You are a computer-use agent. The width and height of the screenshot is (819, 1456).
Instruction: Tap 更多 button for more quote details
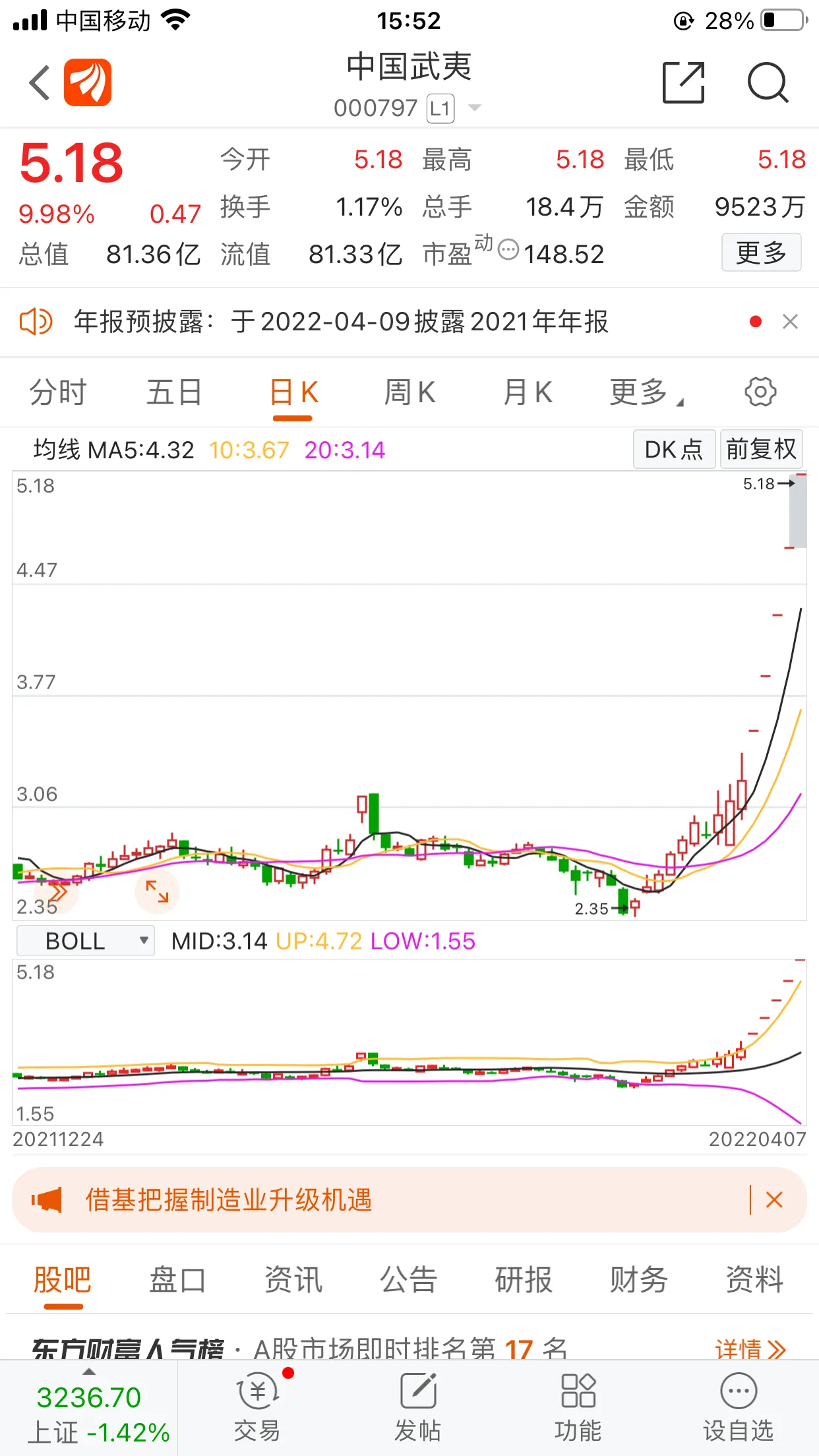(761, 253)
